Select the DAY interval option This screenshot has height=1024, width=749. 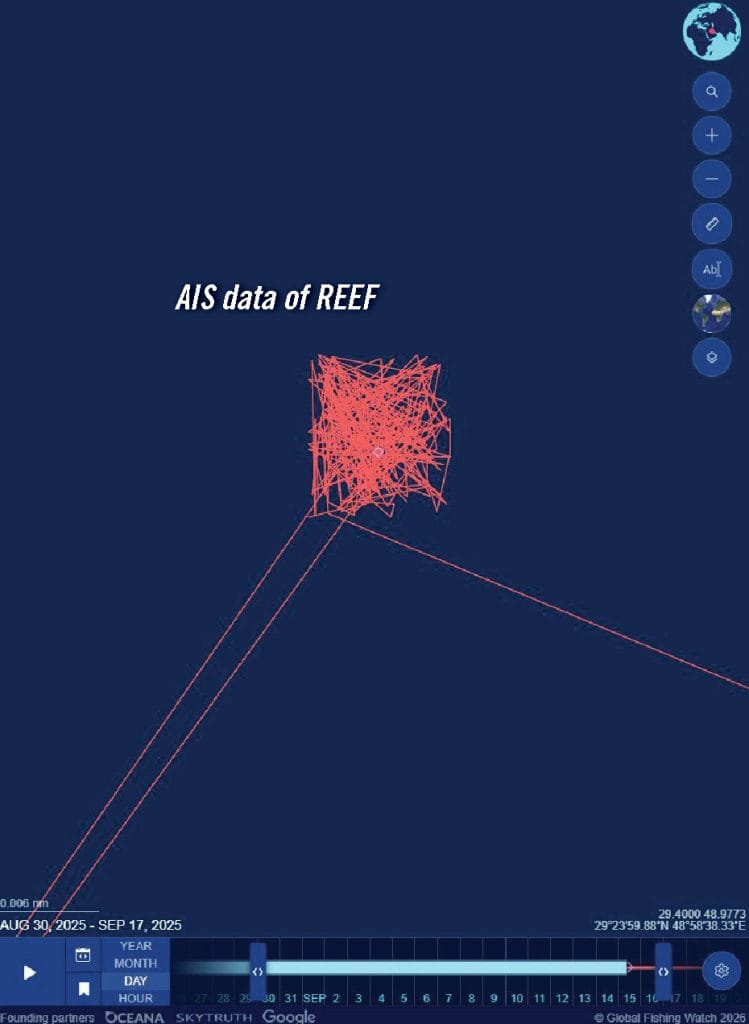(135, 981)
